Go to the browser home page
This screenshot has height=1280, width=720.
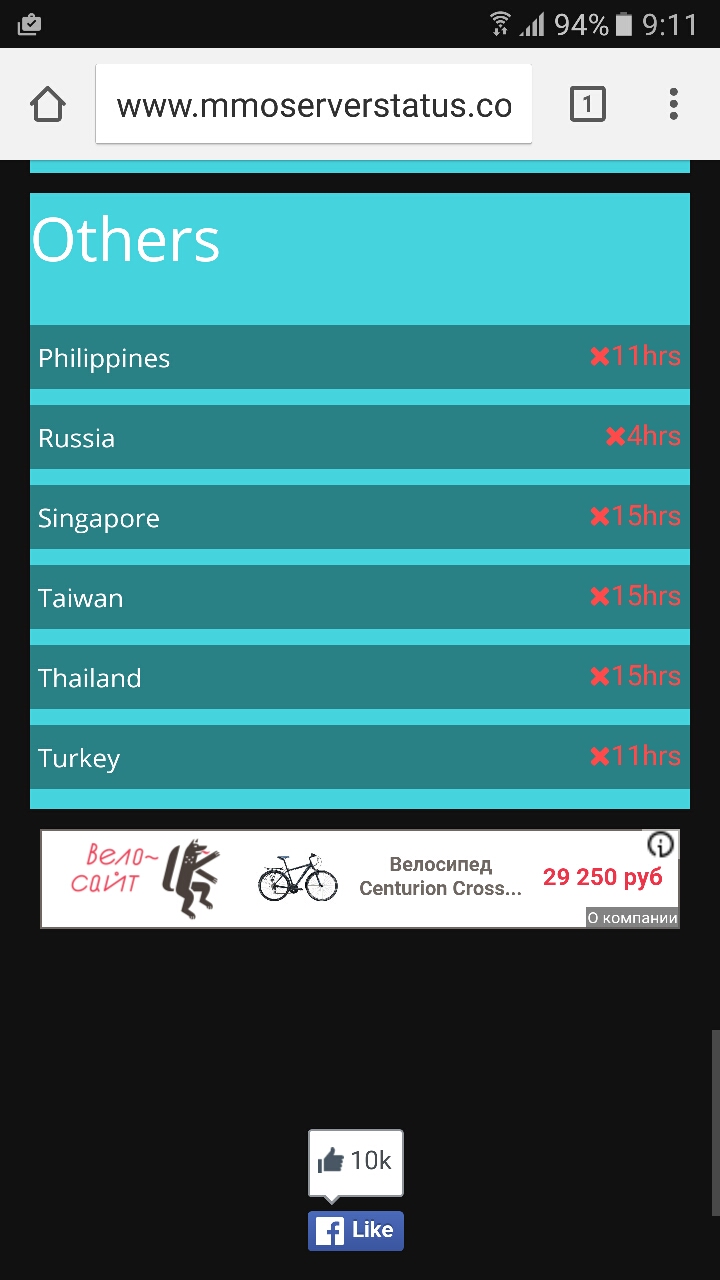point(48,104)
